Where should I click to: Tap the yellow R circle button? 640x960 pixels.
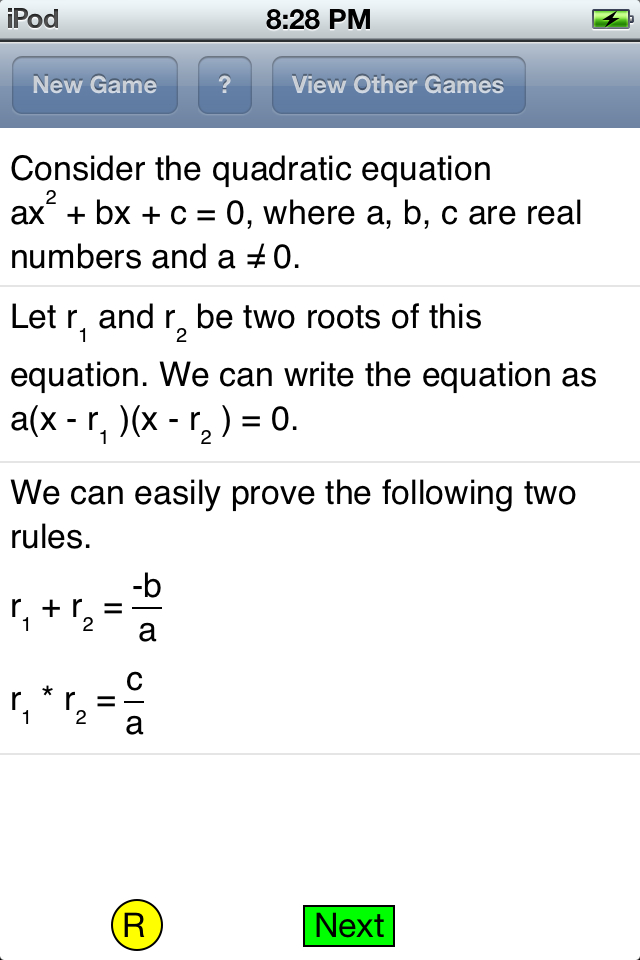pyautogui.click(x=136, y=925)
